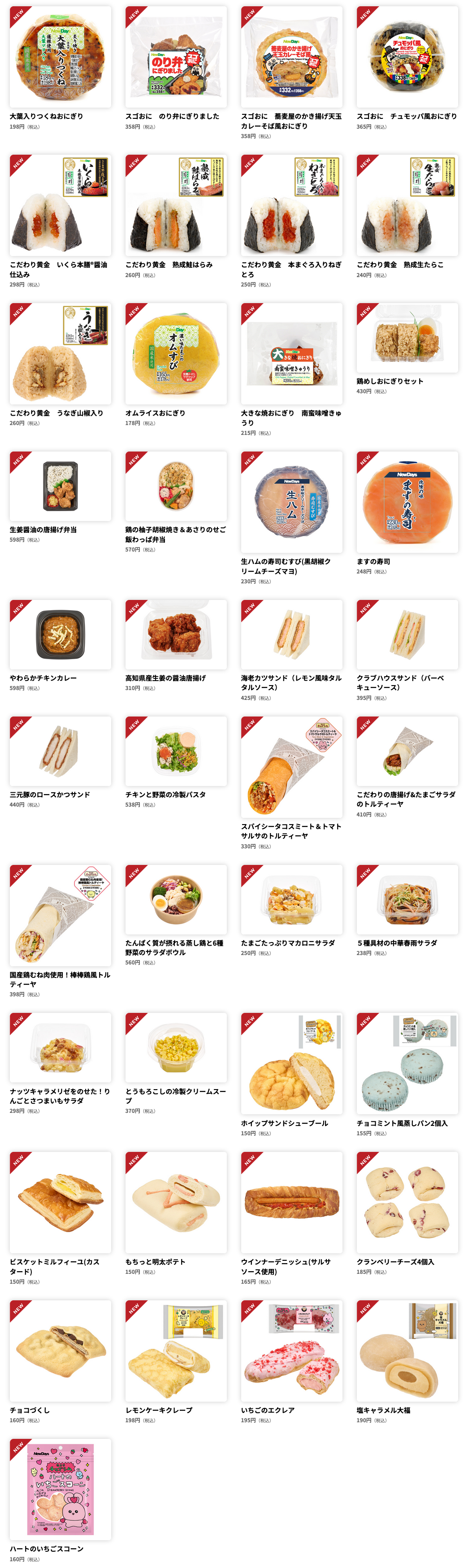
Task: Open とうもろこしの冷製クリームスープ card
Action: pos(176,1047)
